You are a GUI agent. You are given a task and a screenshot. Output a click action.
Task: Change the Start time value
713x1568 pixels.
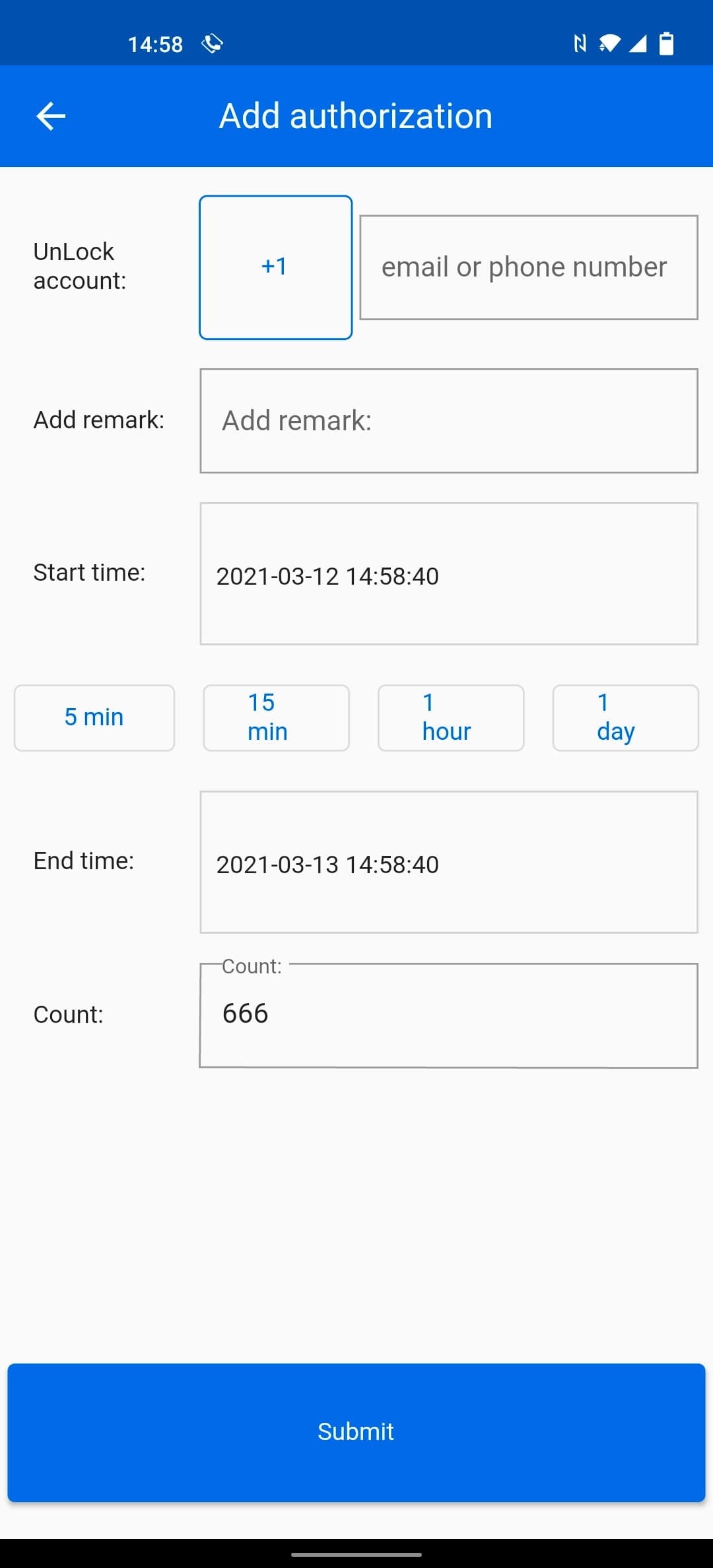(449, 574)
